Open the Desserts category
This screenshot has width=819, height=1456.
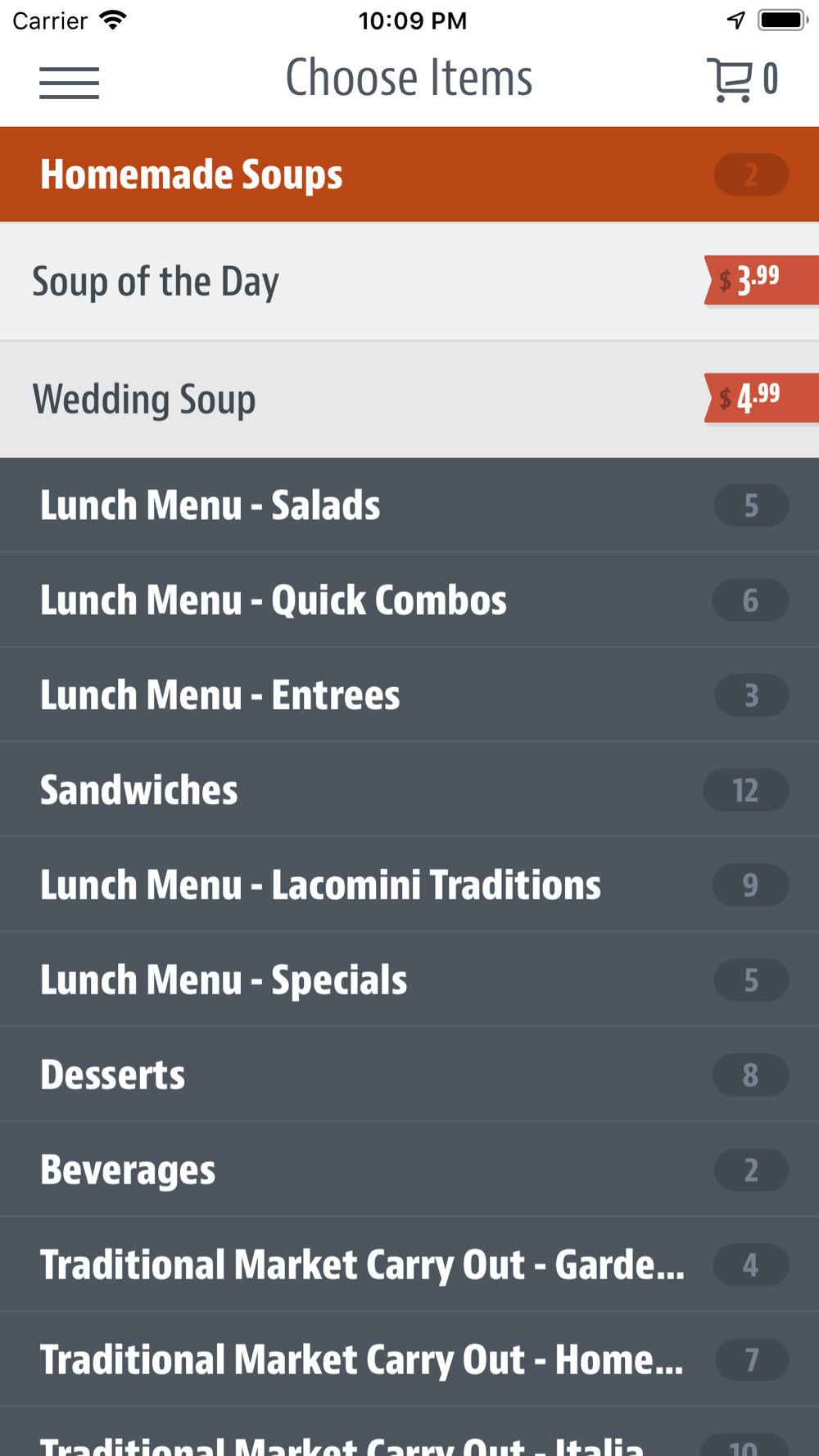[x=409, y=1074]
